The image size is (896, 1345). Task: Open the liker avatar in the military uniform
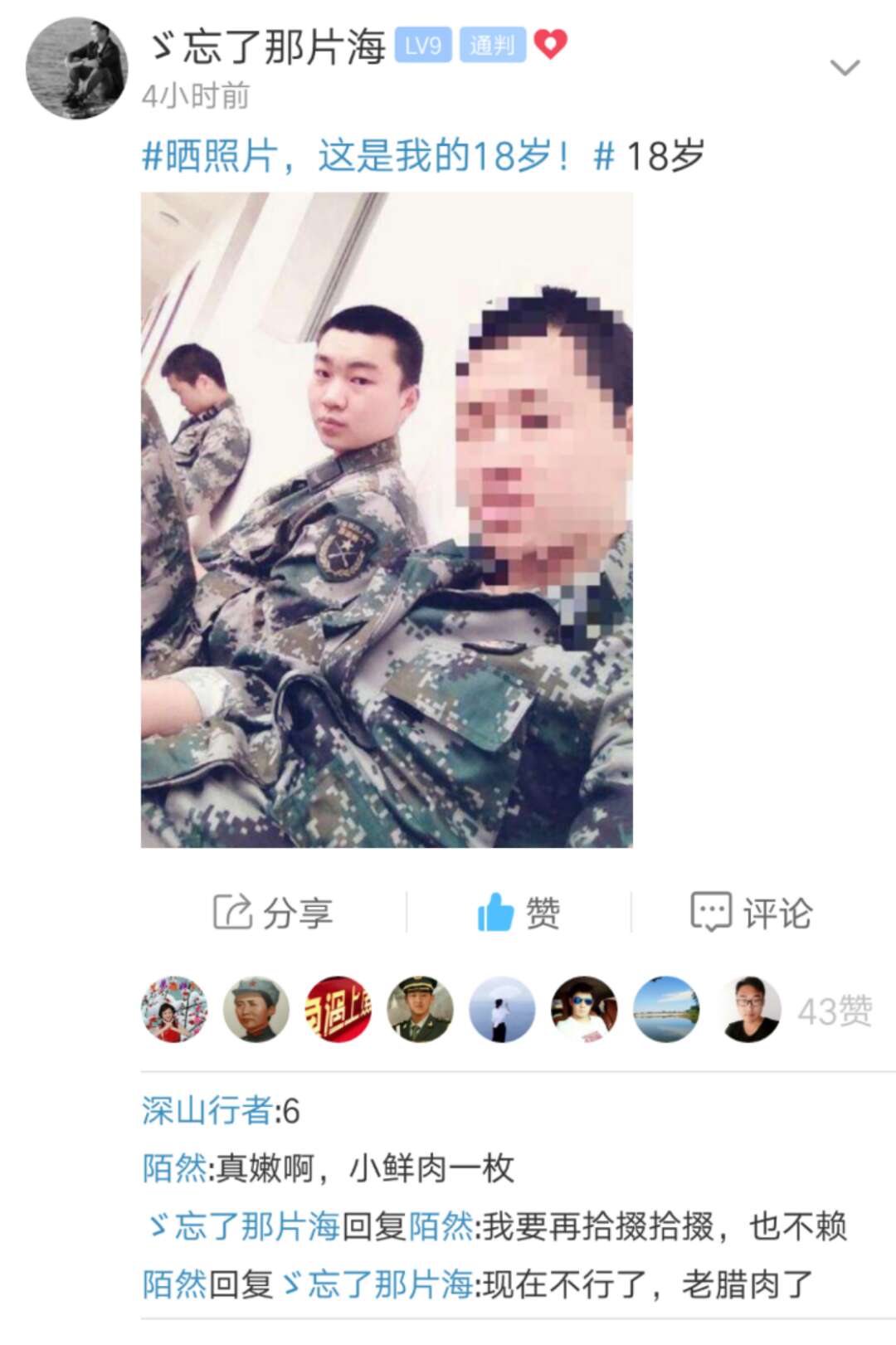(420, 1010)
